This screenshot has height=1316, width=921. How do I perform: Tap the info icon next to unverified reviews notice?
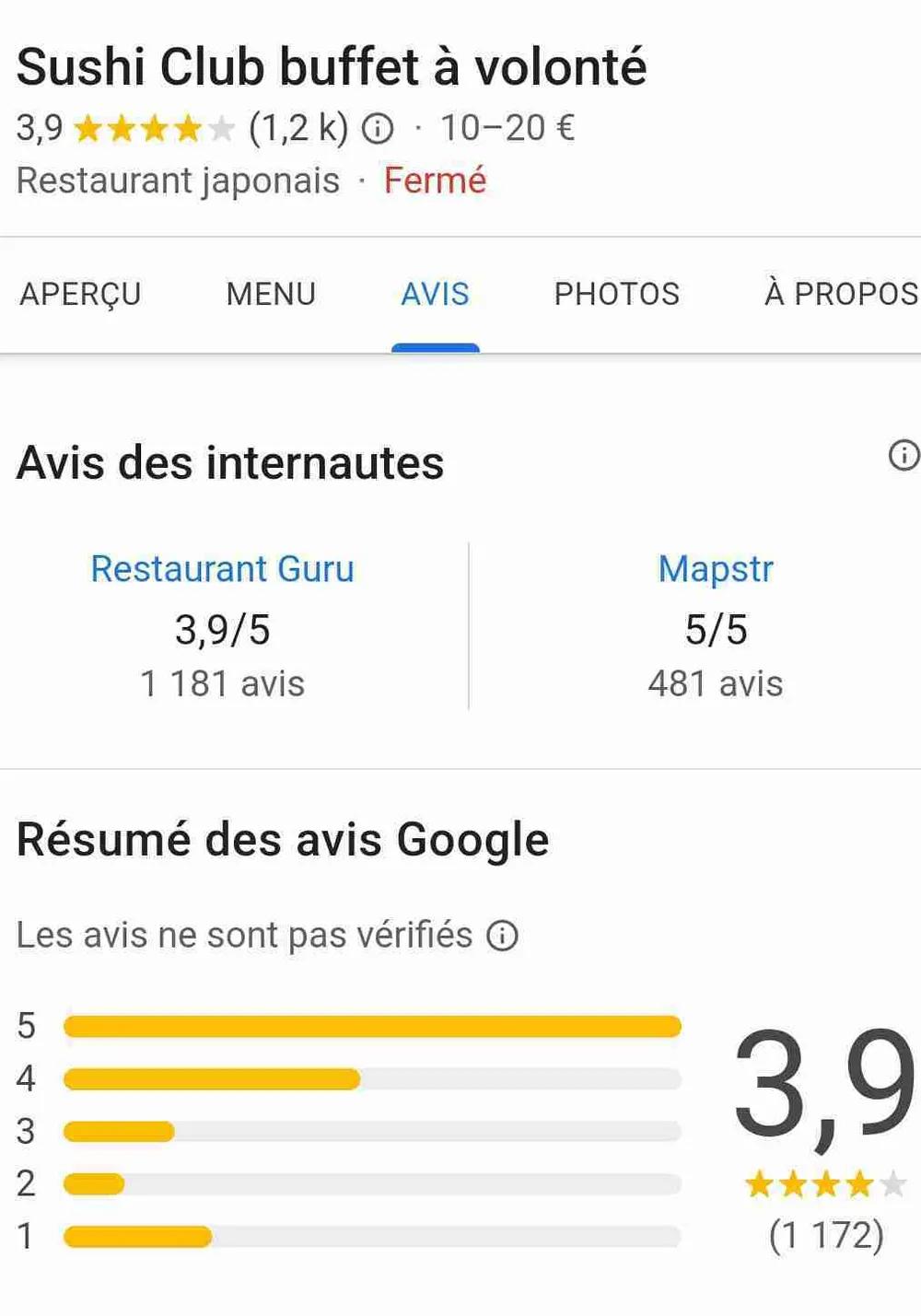click(x=503, y=936)
